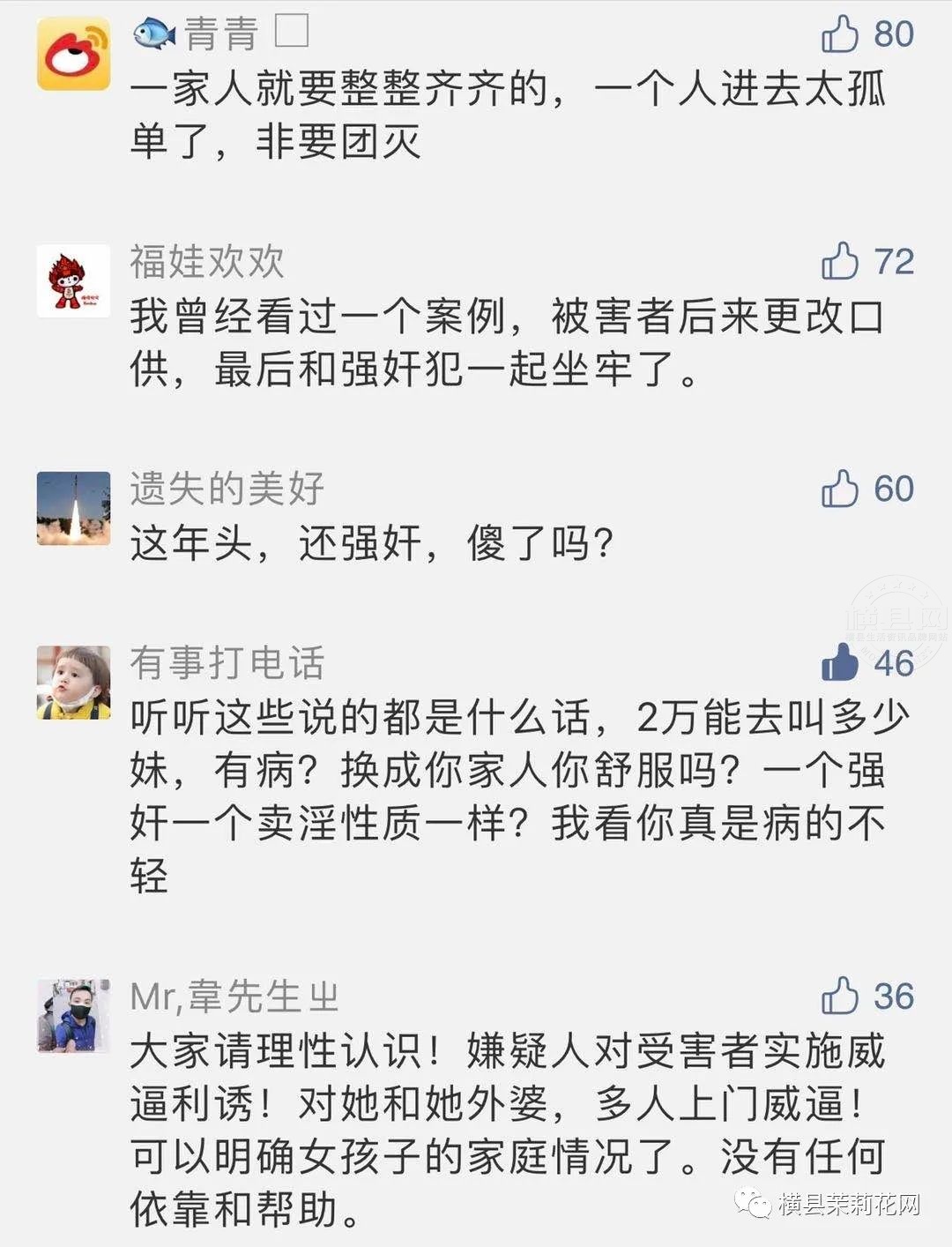The width and height of the screenshot is (952, 1247).
Task: Like the comment by Mr,韋先生
Action: point(840,996)
